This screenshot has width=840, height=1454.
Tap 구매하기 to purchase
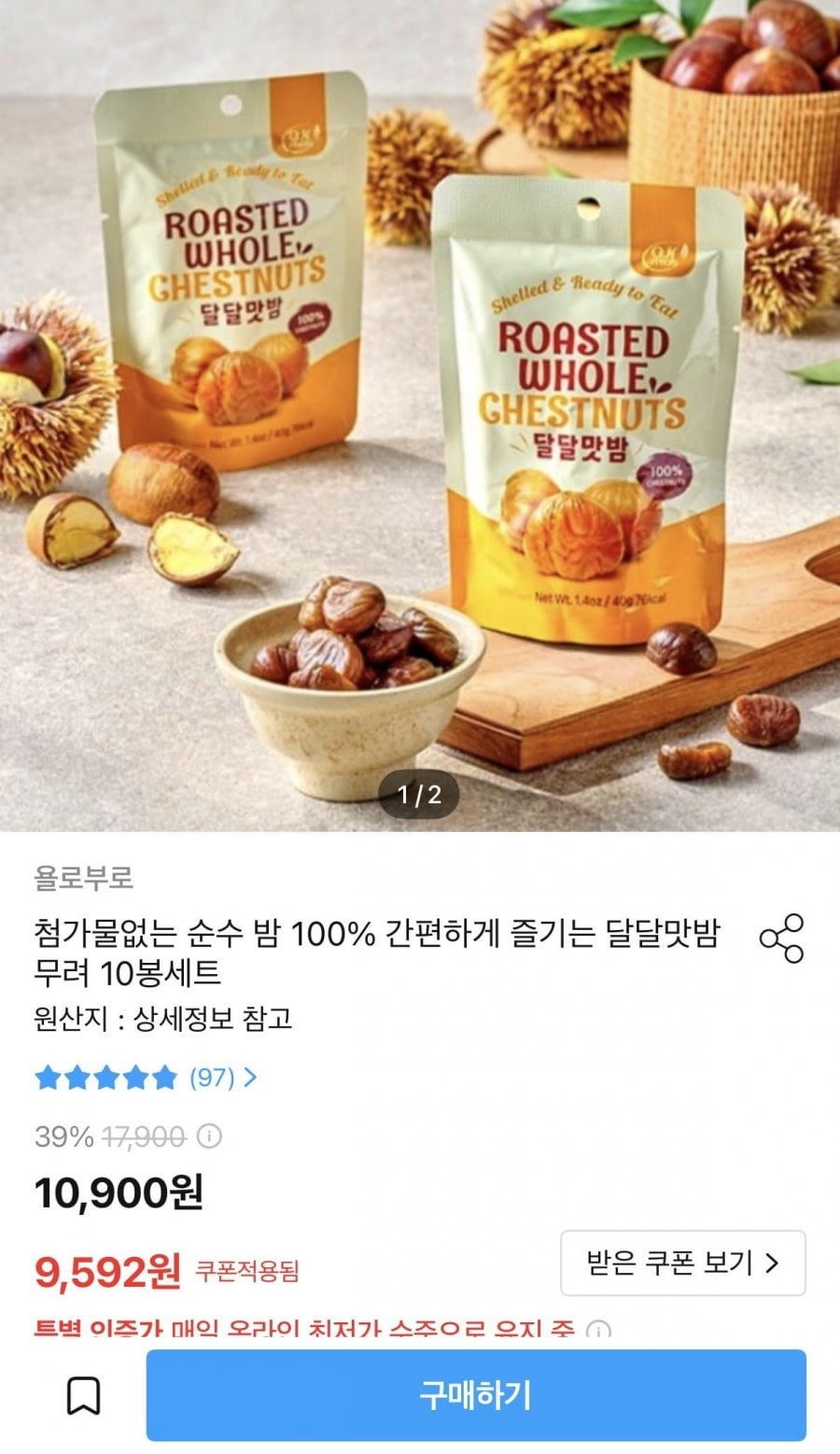(475, 1395)
